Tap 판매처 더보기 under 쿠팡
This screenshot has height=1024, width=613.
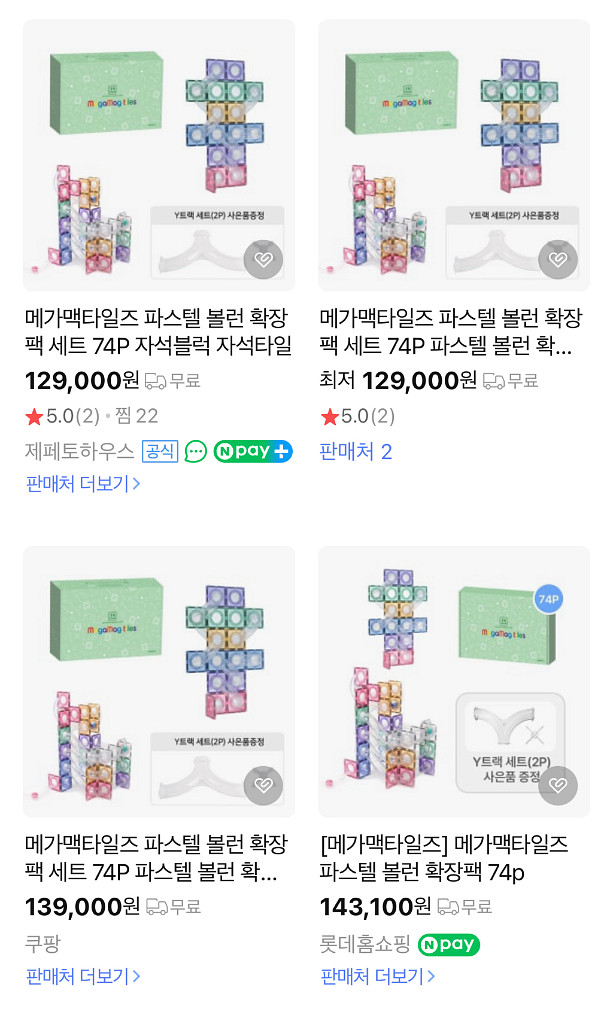(x=83, y=976)
